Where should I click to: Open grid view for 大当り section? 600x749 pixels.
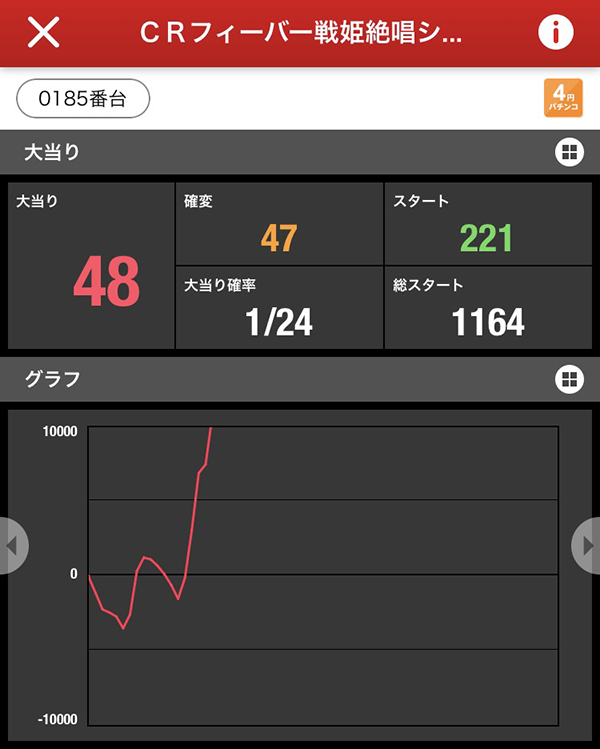click(567, 153)
